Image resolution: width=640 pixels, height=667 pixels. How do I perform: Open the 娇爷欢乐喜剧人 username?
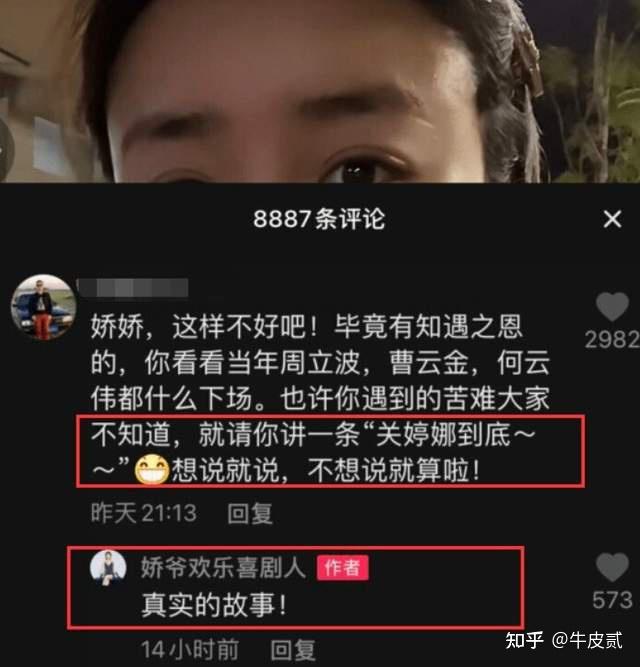coord(225,566)
